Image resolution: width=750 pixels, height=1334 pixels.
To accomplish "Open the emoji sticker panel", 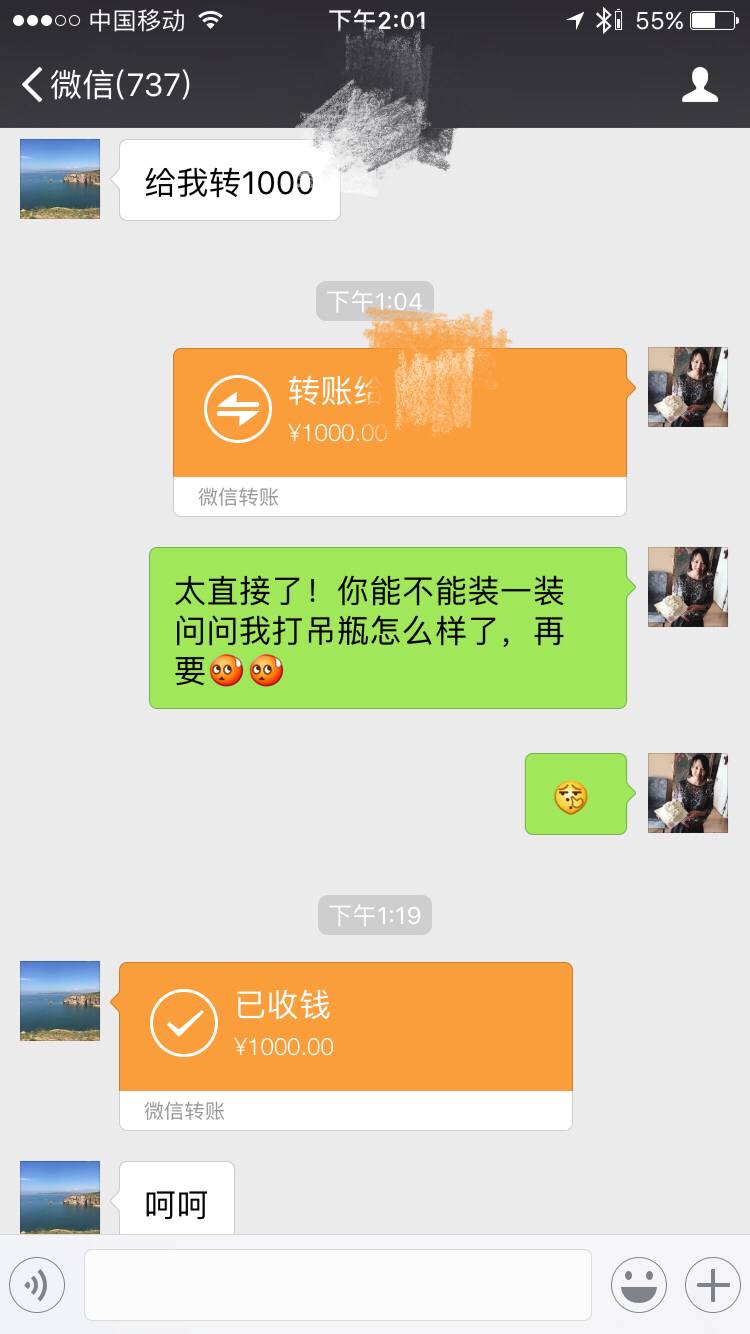I will (638, 1284).
